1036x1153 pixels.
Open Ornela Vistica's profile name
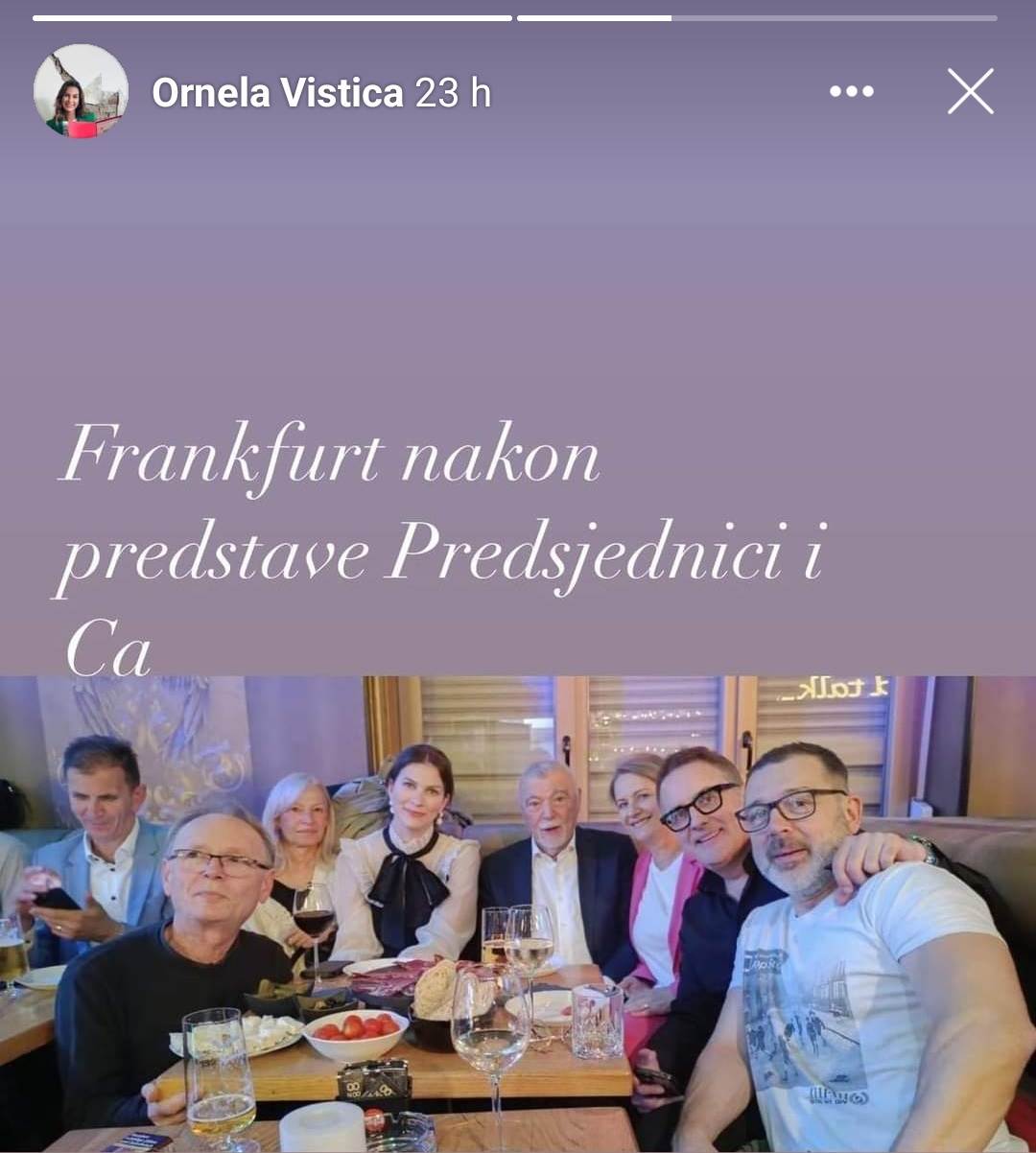(x=277, y=93)
